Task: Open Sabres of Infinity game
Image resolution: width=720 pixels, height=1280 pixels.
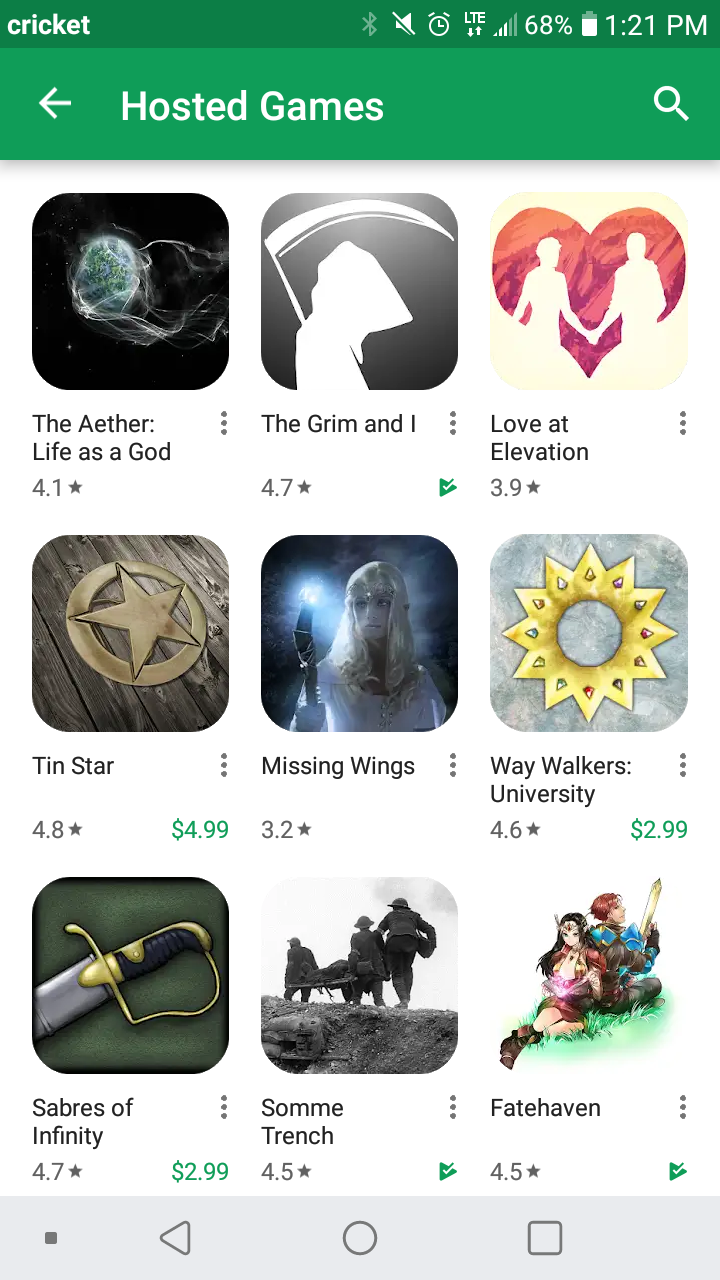Action: (130, 975)
